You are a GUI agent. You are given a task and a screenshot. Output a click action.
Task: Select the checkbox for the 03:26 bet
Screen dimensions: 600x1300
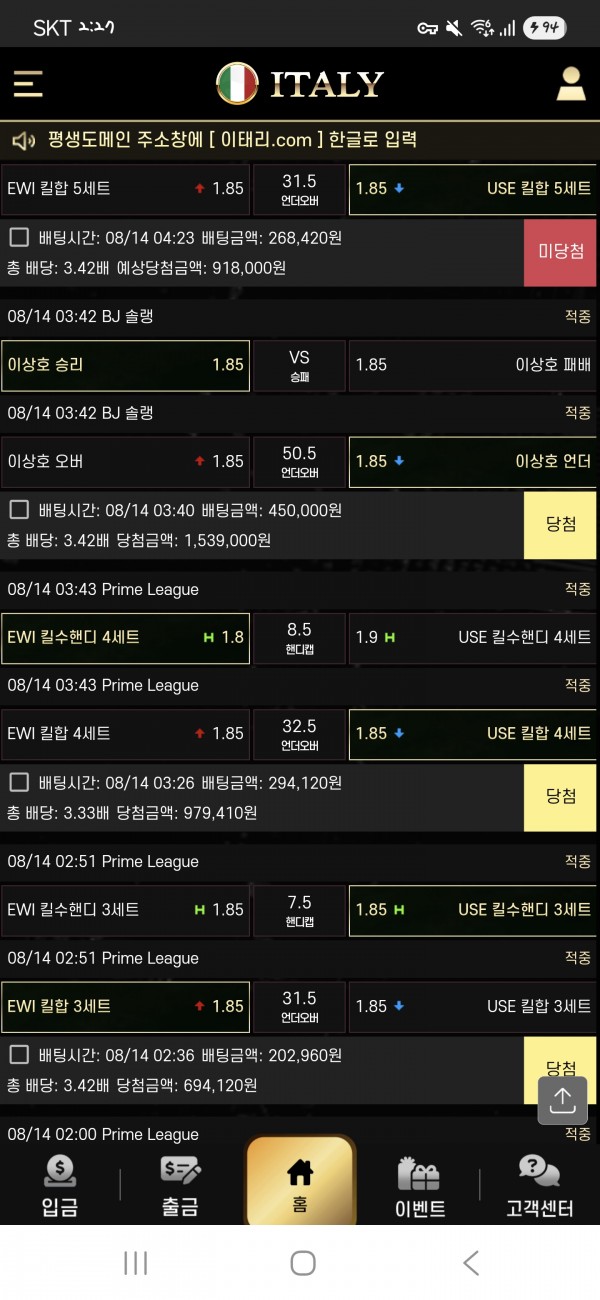coord(19,782)
